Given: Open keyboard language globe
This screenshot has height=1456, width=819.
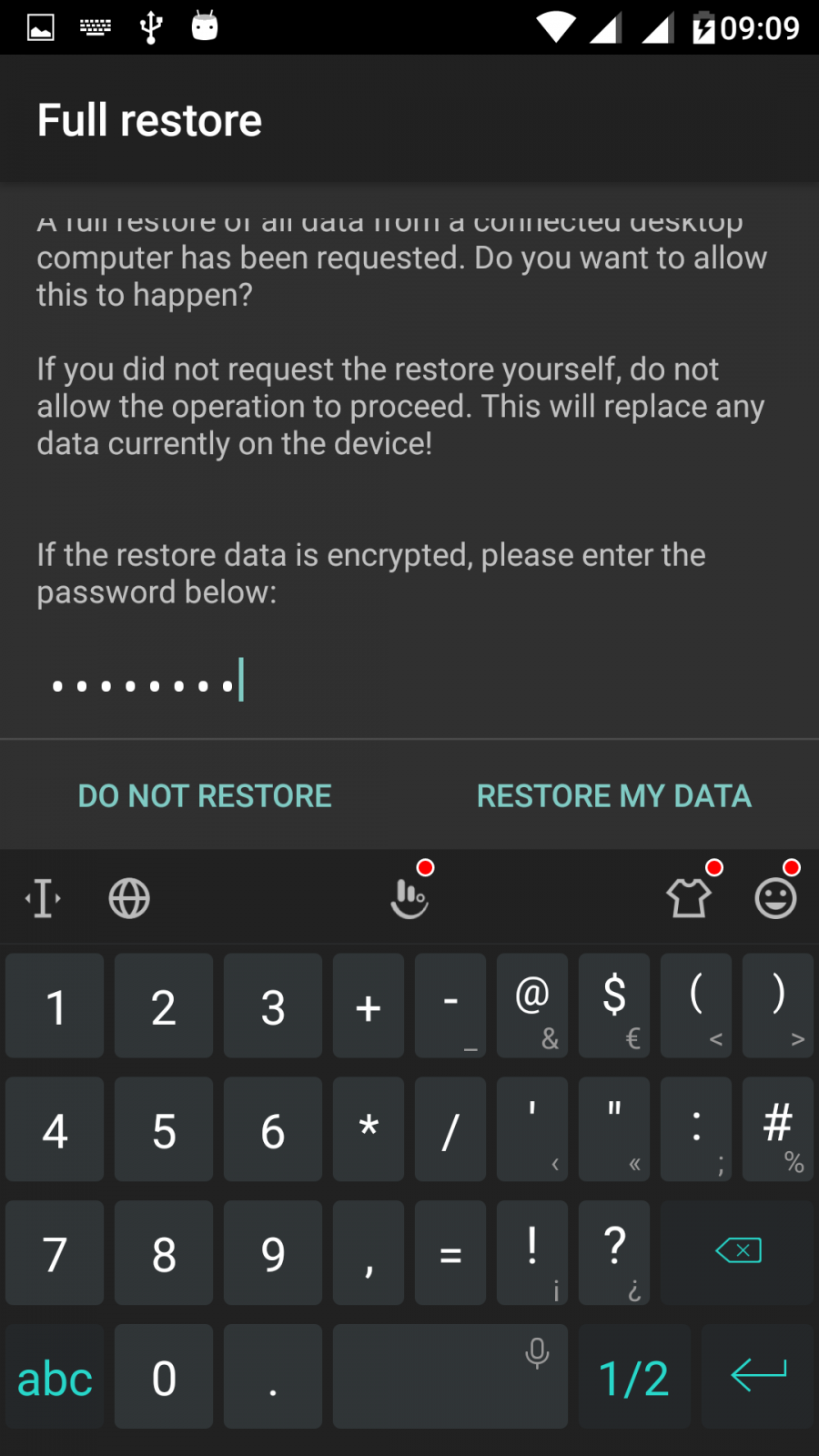Looking at the screenshot, I should point(129,899).
